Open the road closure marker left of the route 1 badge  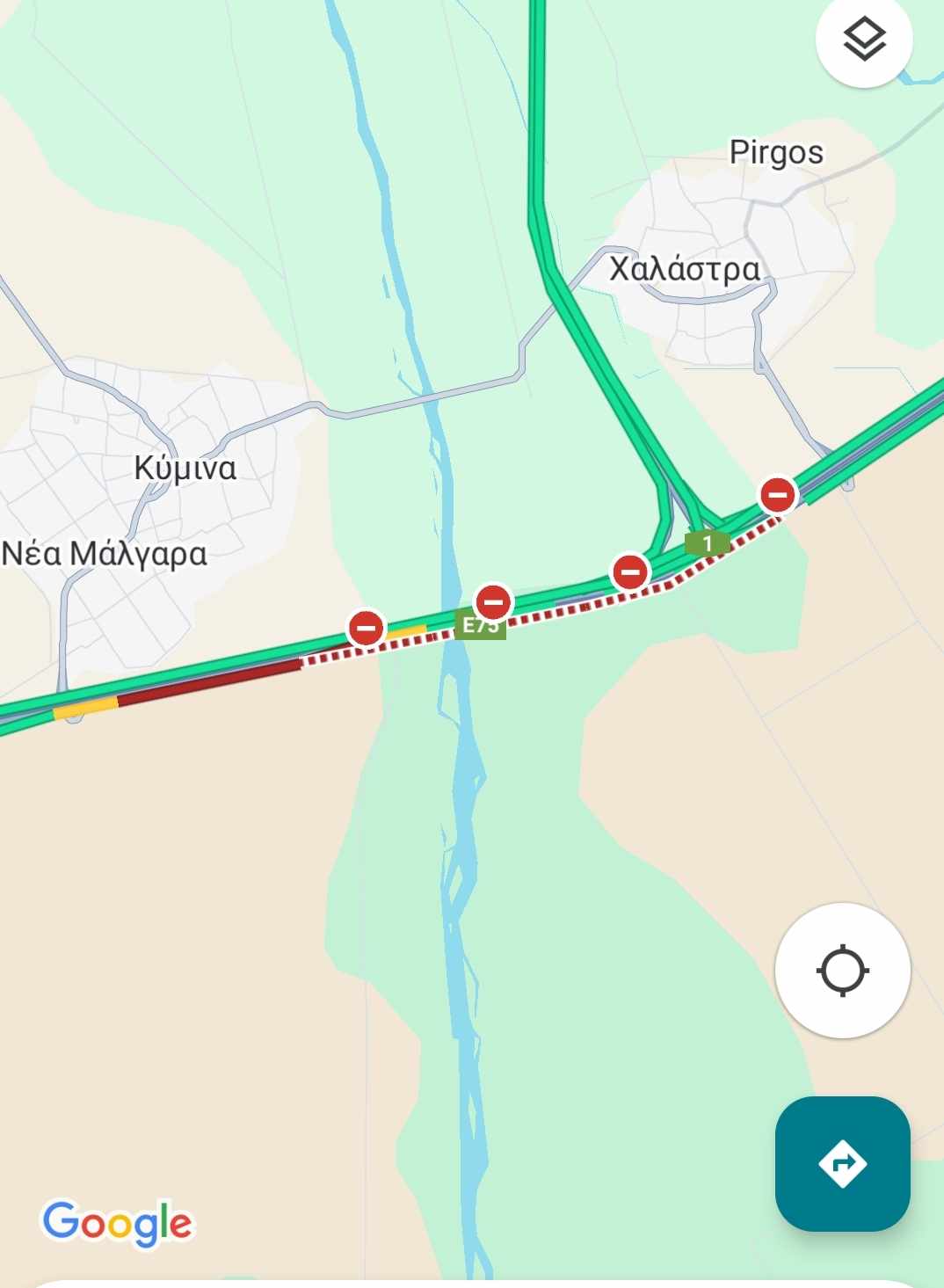[x=630, y=572]
